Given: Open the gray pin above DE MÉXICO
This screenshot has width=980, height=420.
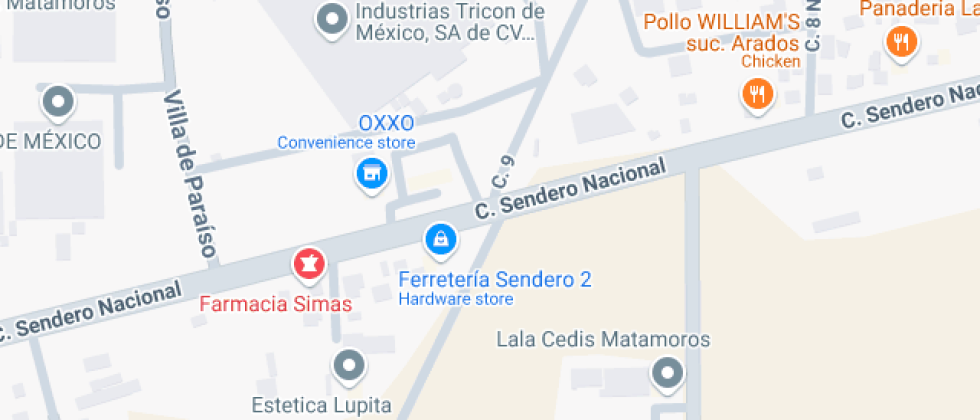Looking at the screenshot, I should (59, 101).
